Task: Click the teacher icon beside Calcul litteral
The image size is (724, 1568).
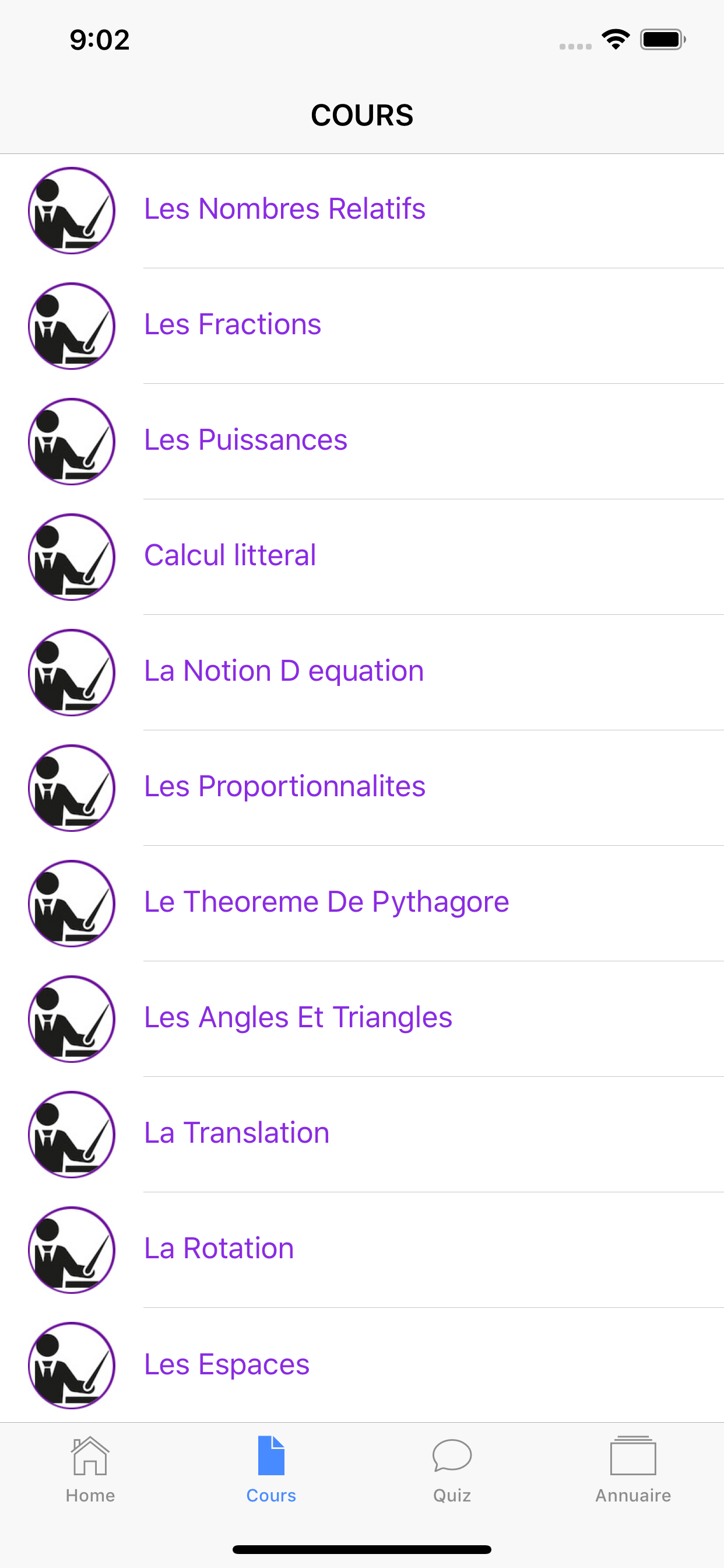Action: coord(71,557)
